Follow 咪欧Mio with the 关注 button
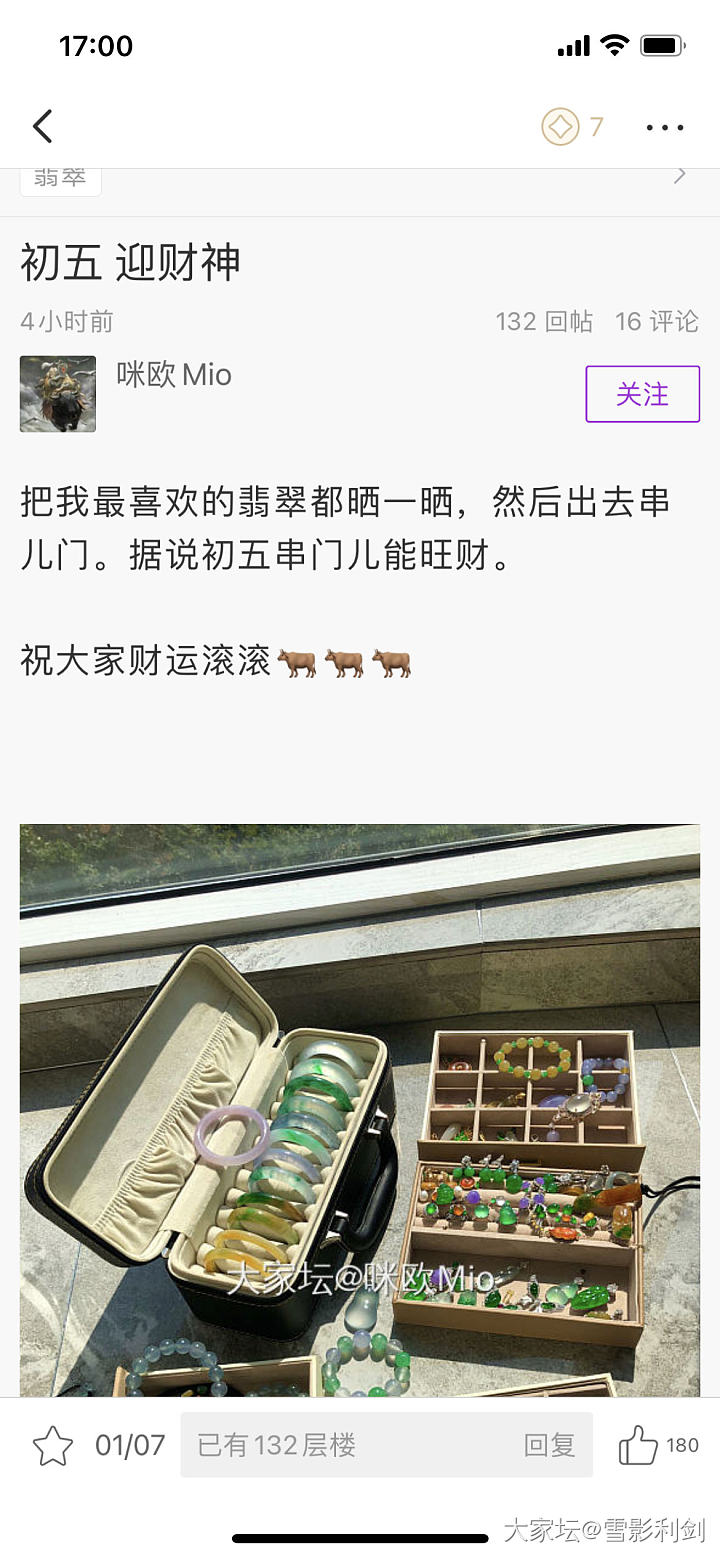This screenshot has width=720, height=1558. tap(642, 394)
